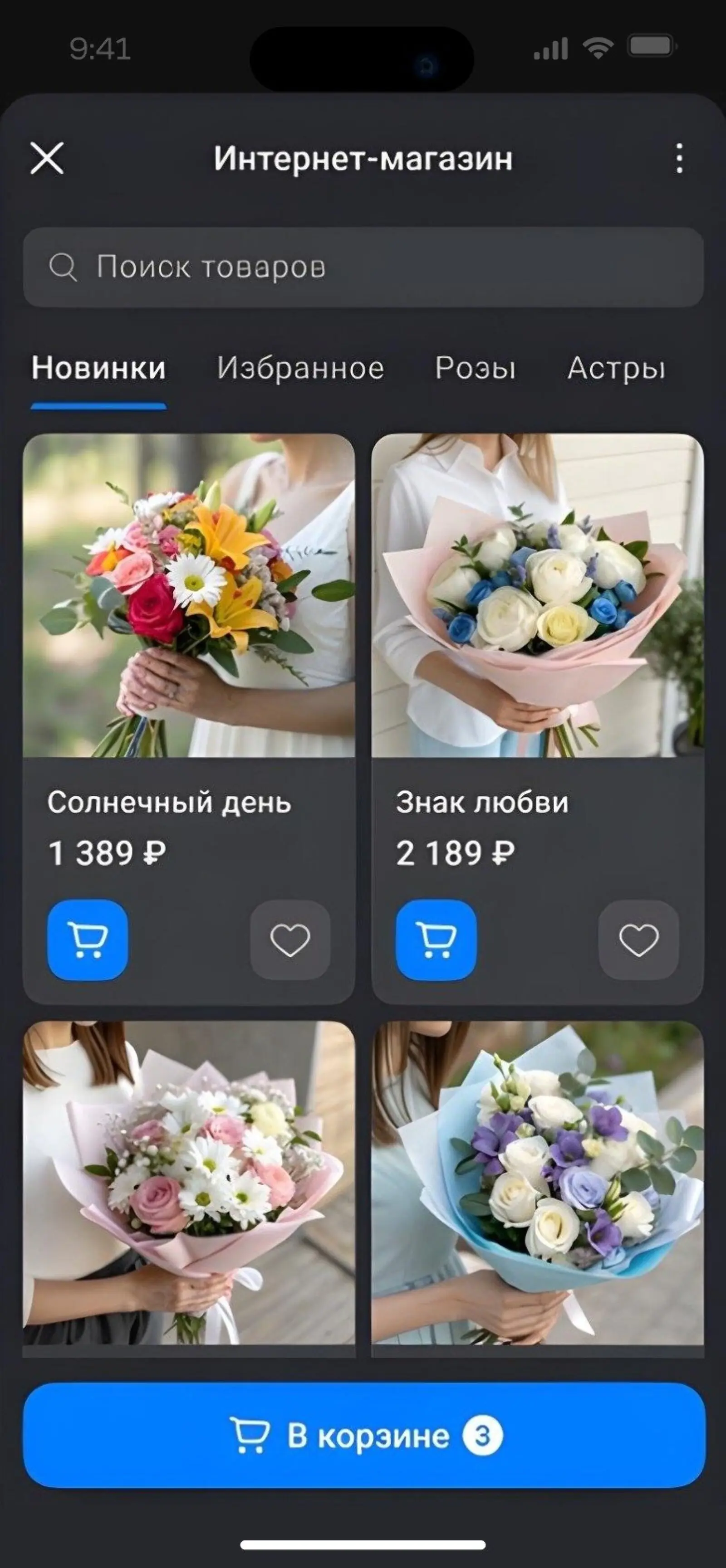Favorite the Знак любви bouquet
This screenshot has width=726, height=1568.
pyautogui.click(x=638, y=940)
